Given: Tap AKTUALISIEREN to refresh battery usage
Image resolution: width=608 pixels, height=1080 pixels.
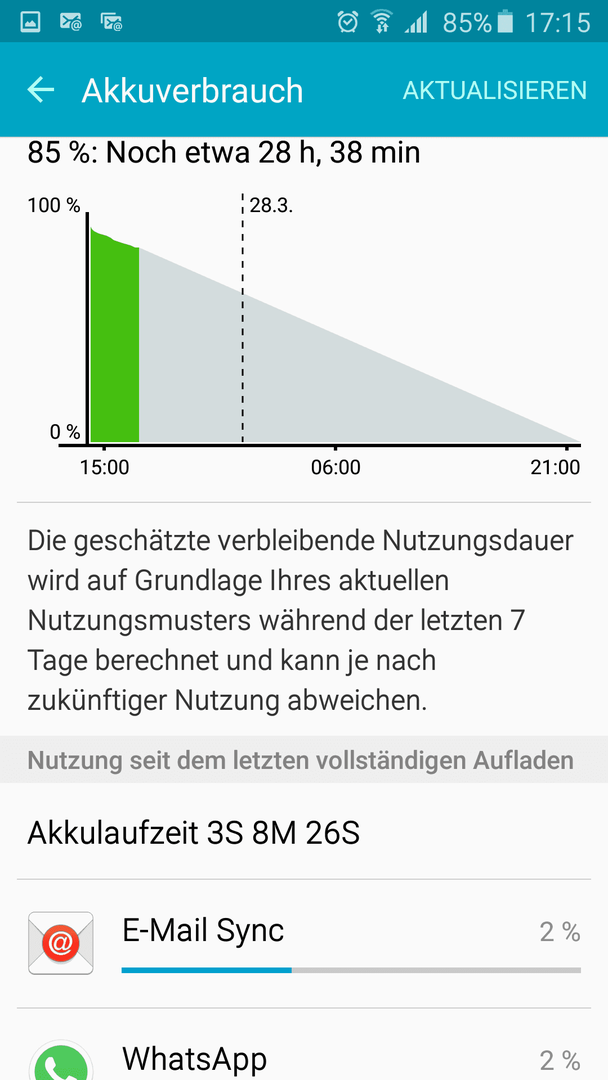Looking at the screenshot, I should (x=494, y=90).
